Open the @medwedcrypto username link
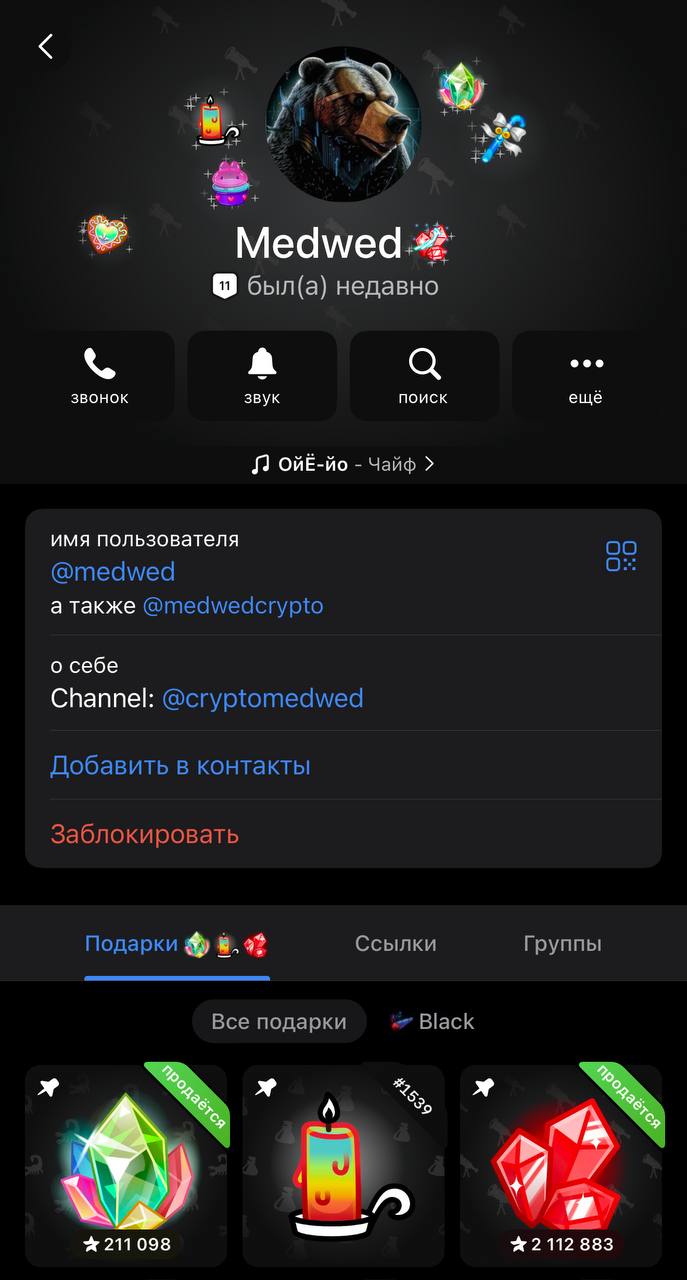687x1280 pixels. click(x=233, y=606)
